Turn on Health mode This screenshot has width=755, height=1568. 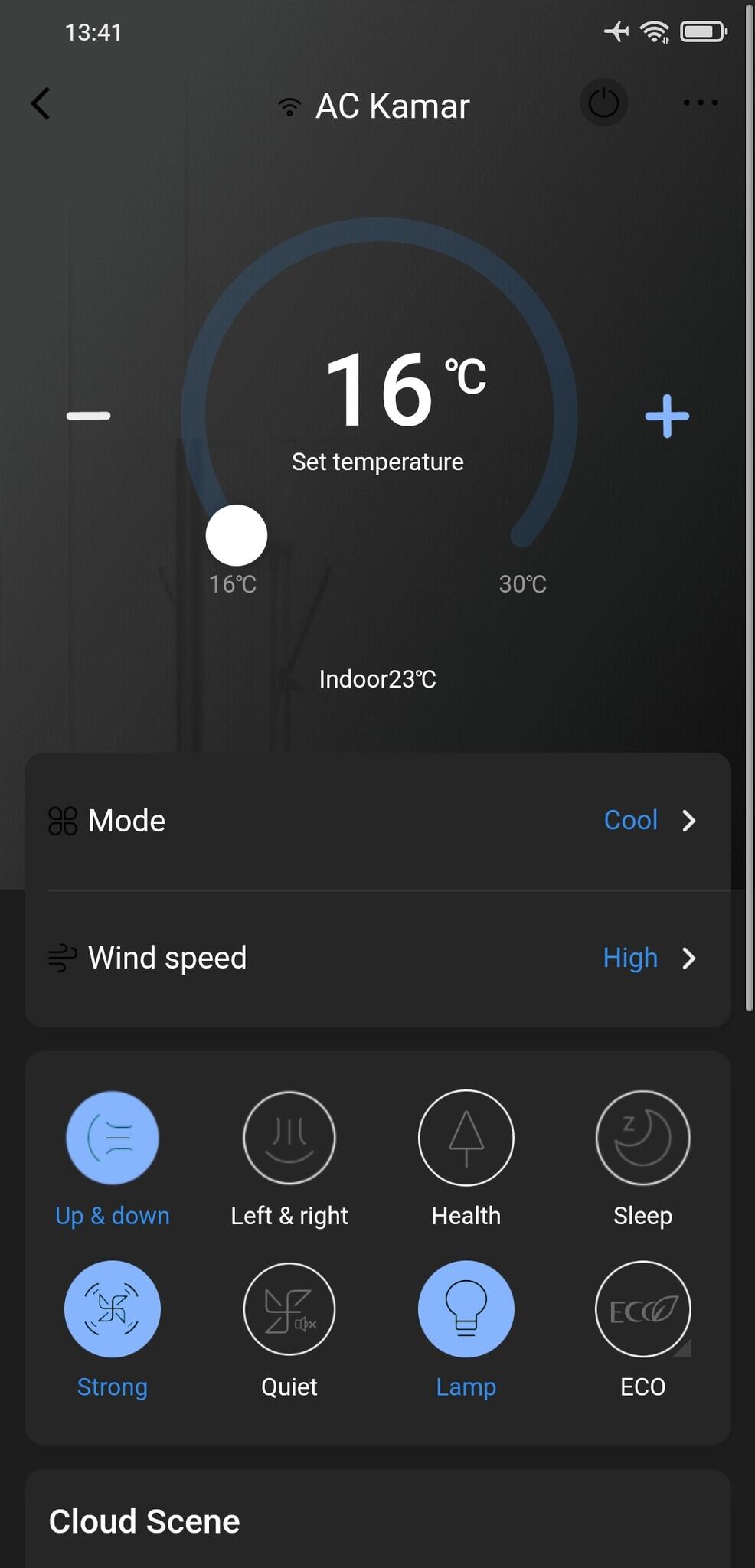click(466, 1138)
